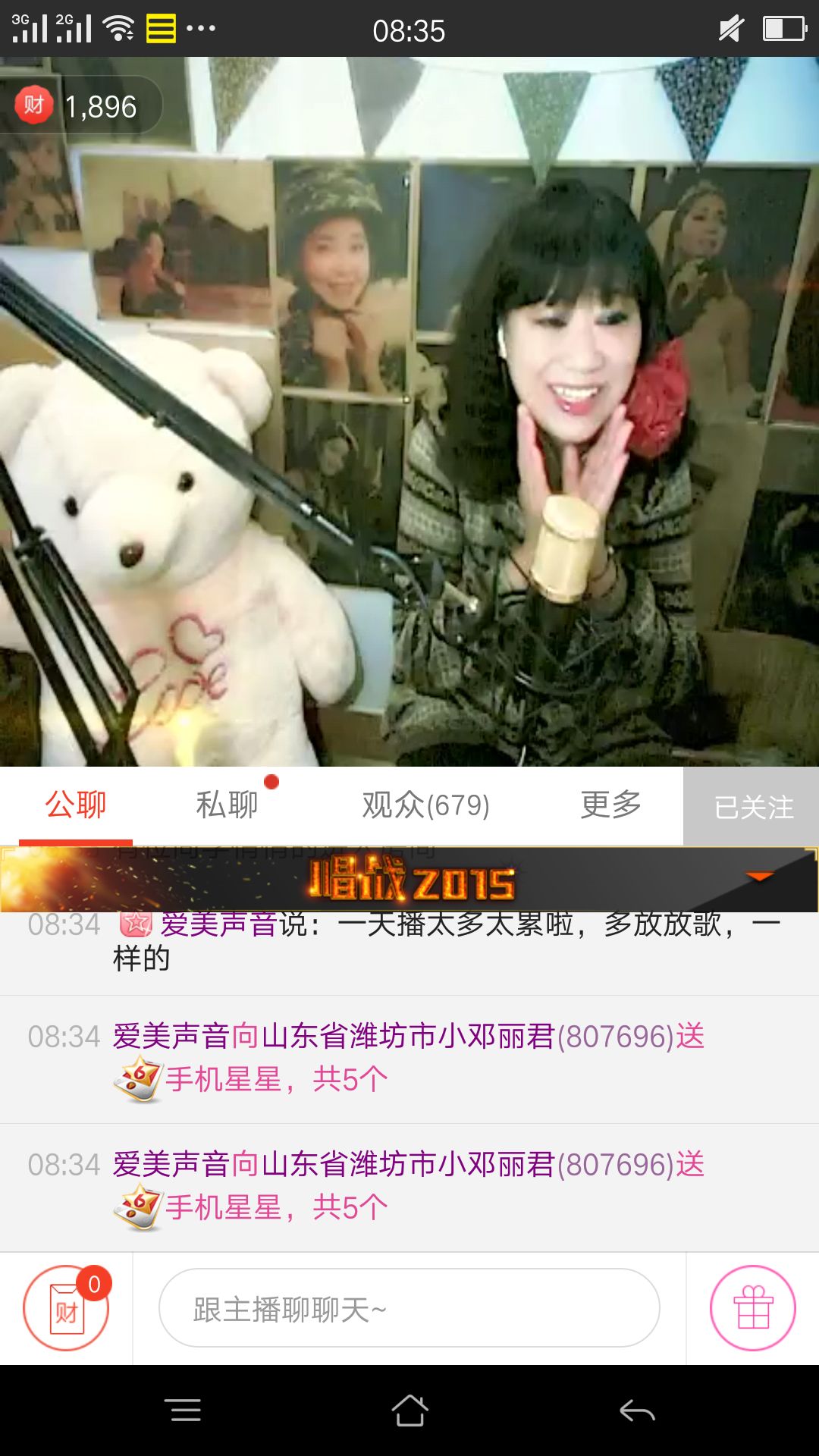The image size is (819, 1456).
Task: Open the gift box icon
Action: pos(752,1309)
